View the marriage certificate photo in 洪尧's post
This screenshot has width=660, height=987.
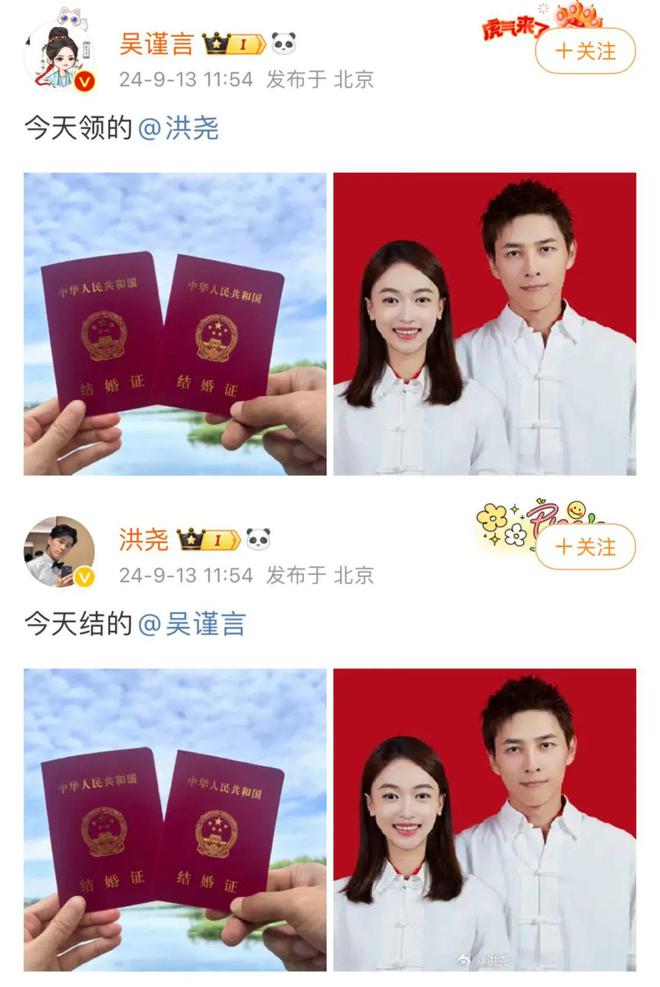click(x=175, y=819)
